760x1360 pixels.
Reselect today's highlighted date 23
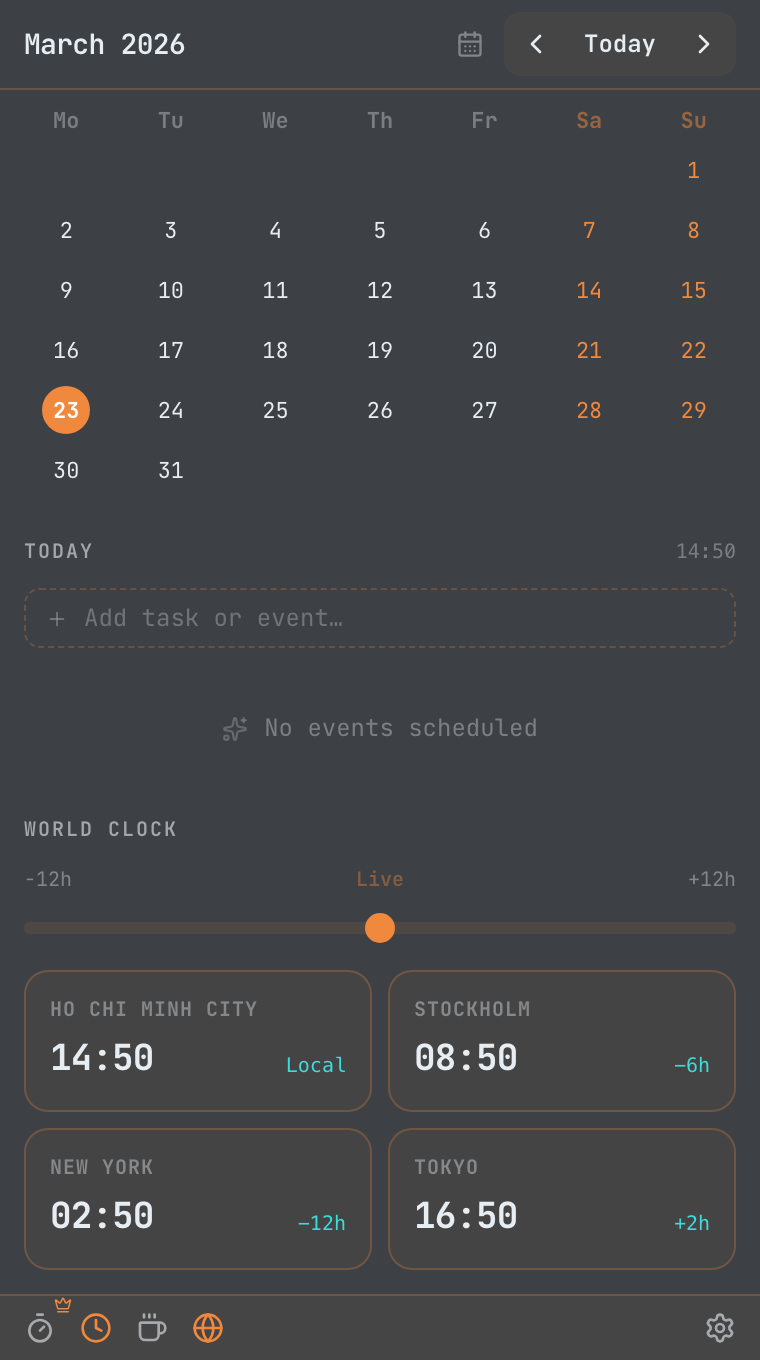point(66,410)
